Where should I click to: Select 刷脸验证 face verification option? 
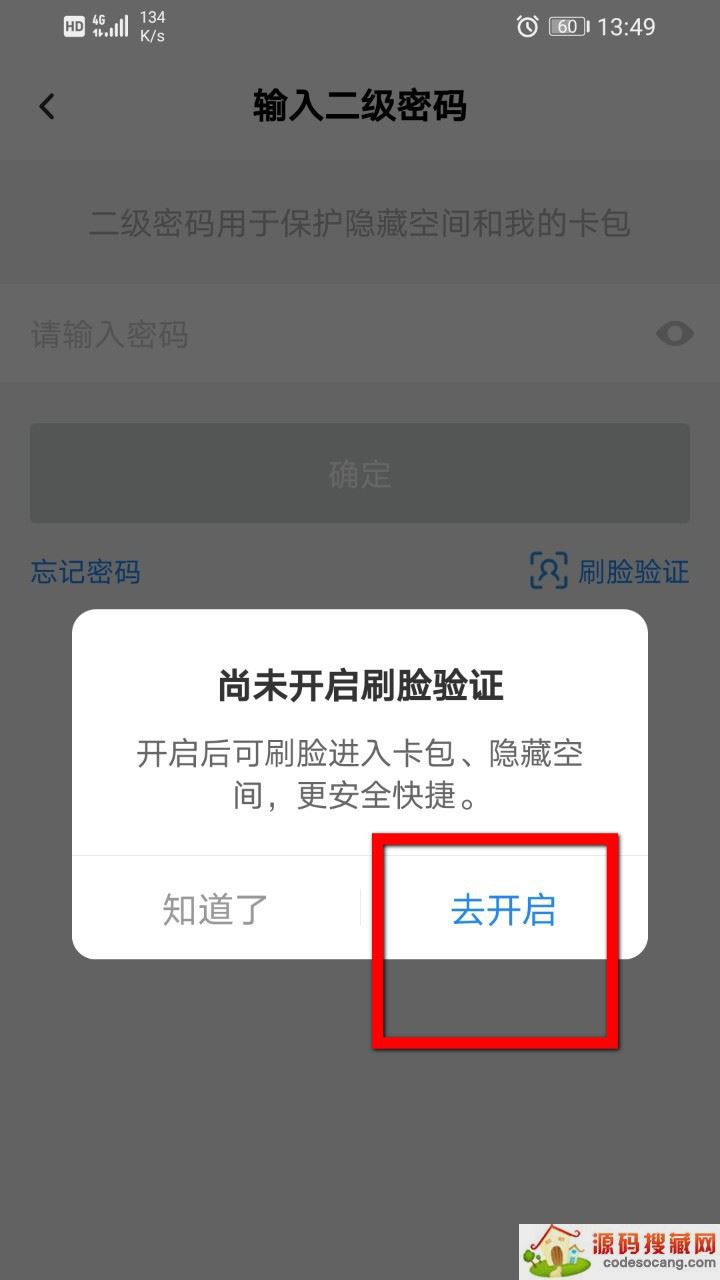[x=609, y=571]
